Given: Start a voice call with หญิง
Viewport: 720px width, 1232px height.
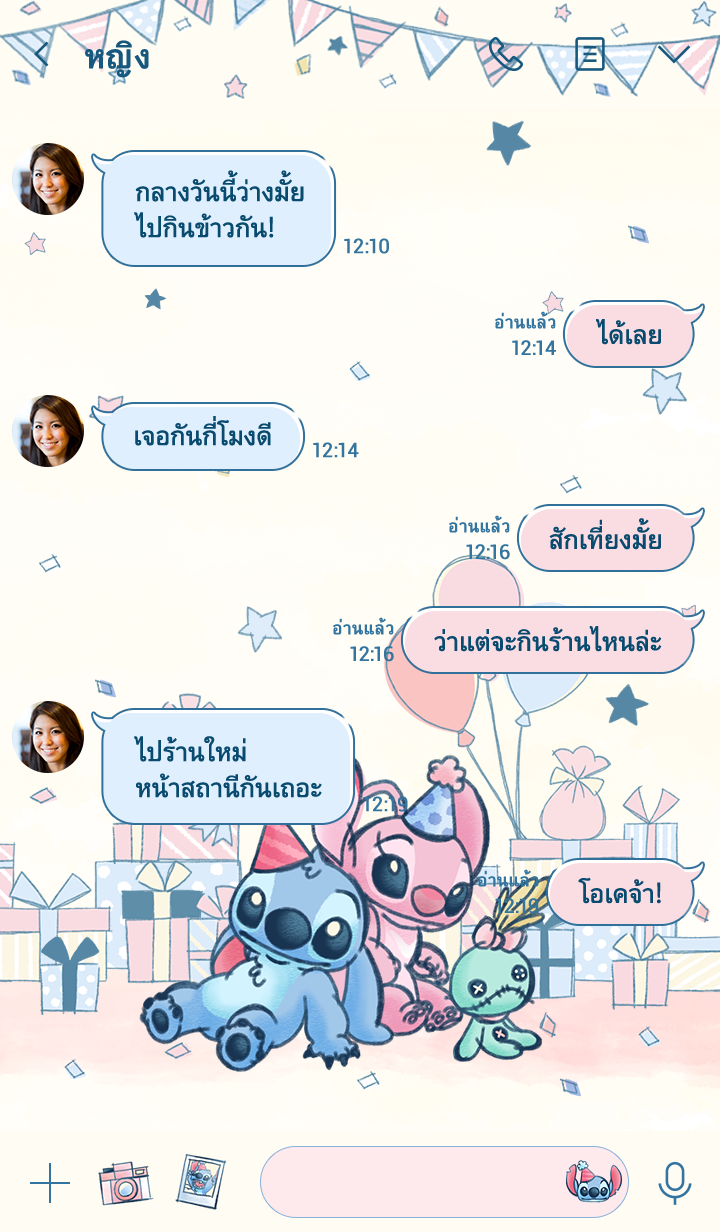Looking at the screenshot, I should click(505, 54).
